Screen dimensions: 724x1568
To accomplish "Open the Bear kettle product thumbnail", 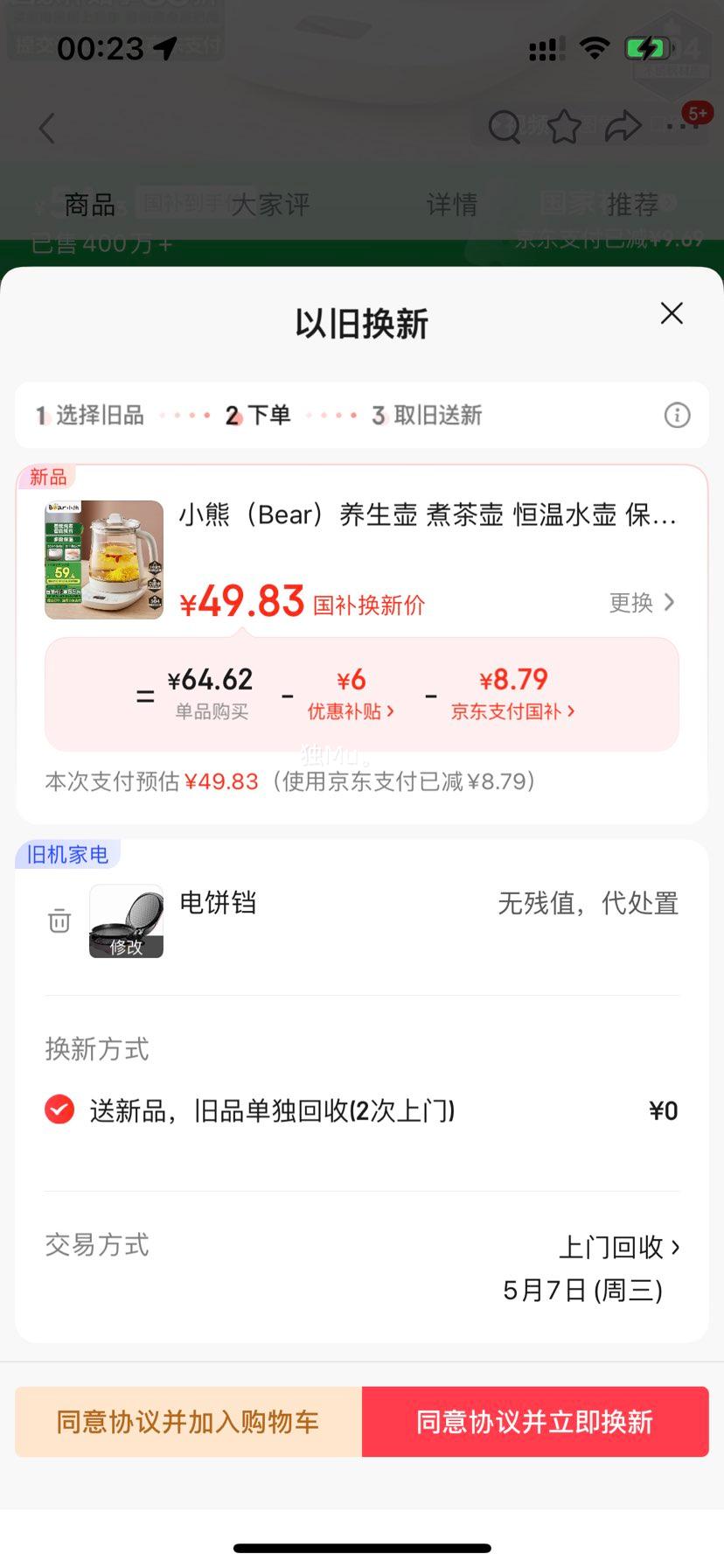I will coord(104,560).
